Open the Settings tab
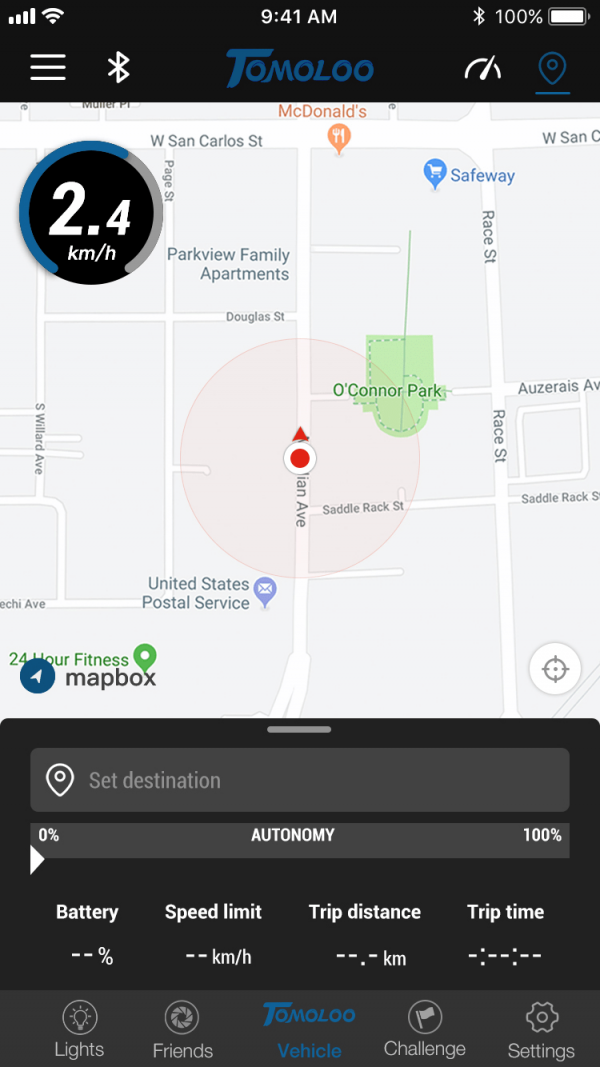The image size is (600, 1067). click(541, 1030)
